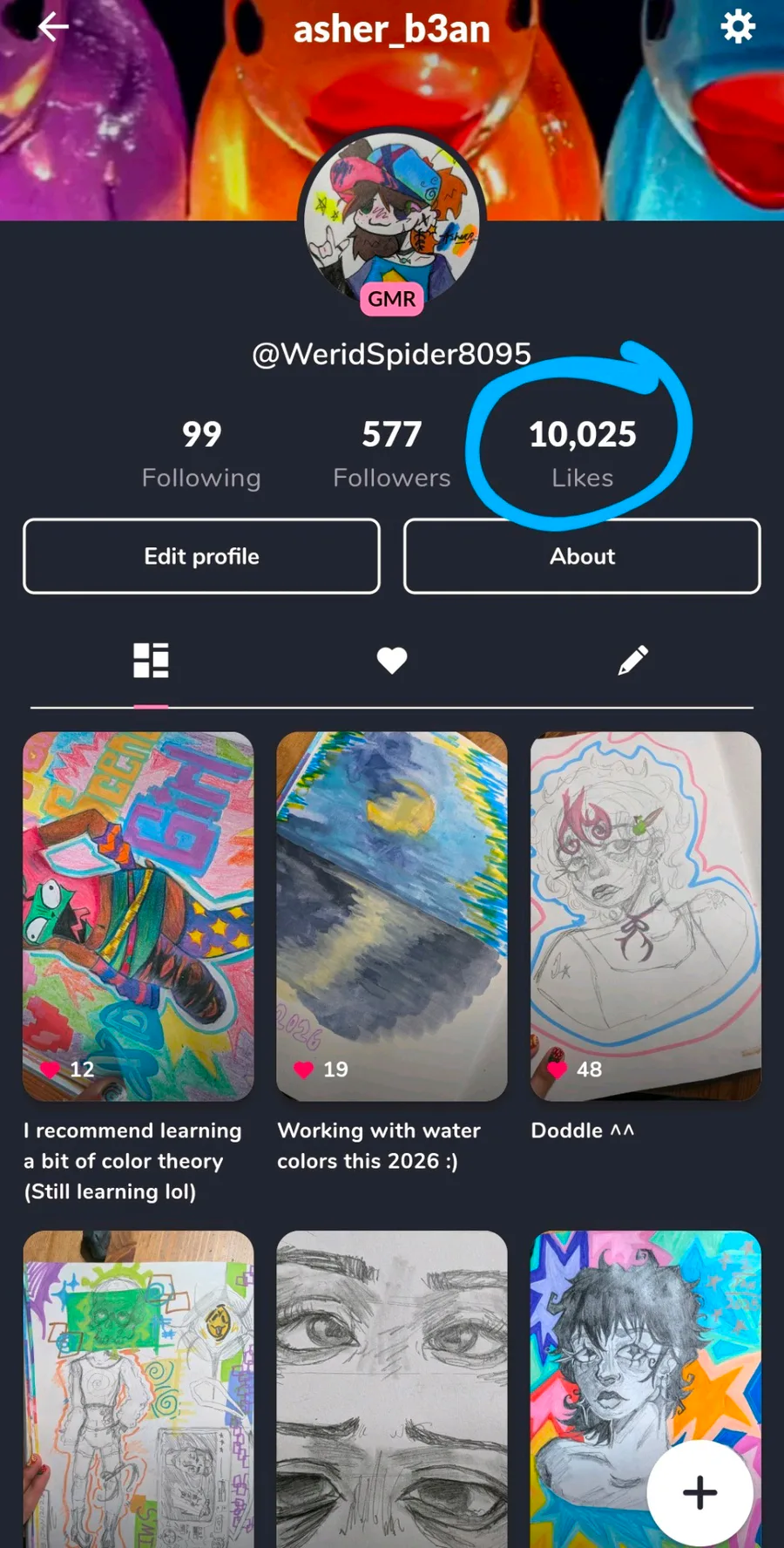This screenshot has width=784, height=1548.
Task: Open the pencil eyes sketch post
Action: point(391,1388)
